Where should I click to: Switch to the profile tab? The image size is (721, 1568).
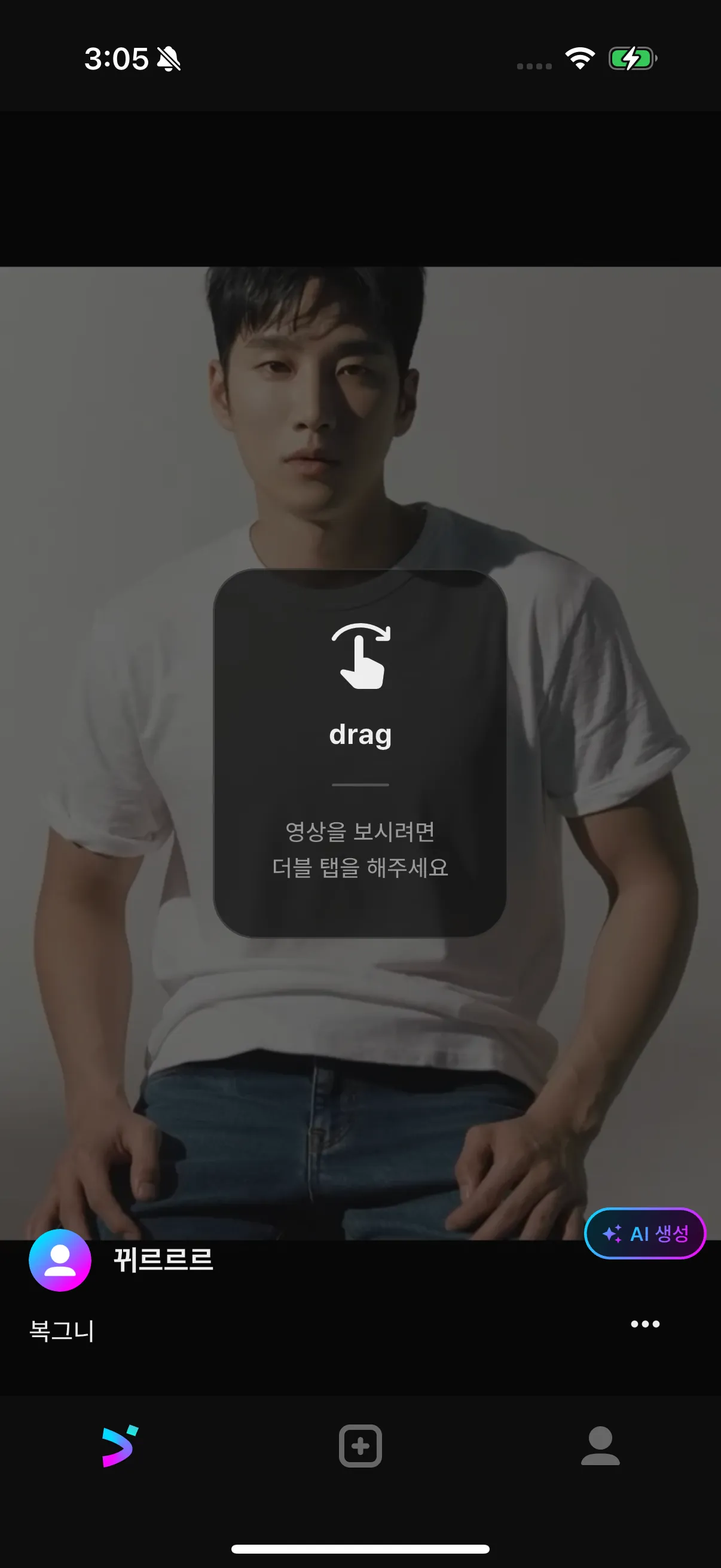[600, 1445]
